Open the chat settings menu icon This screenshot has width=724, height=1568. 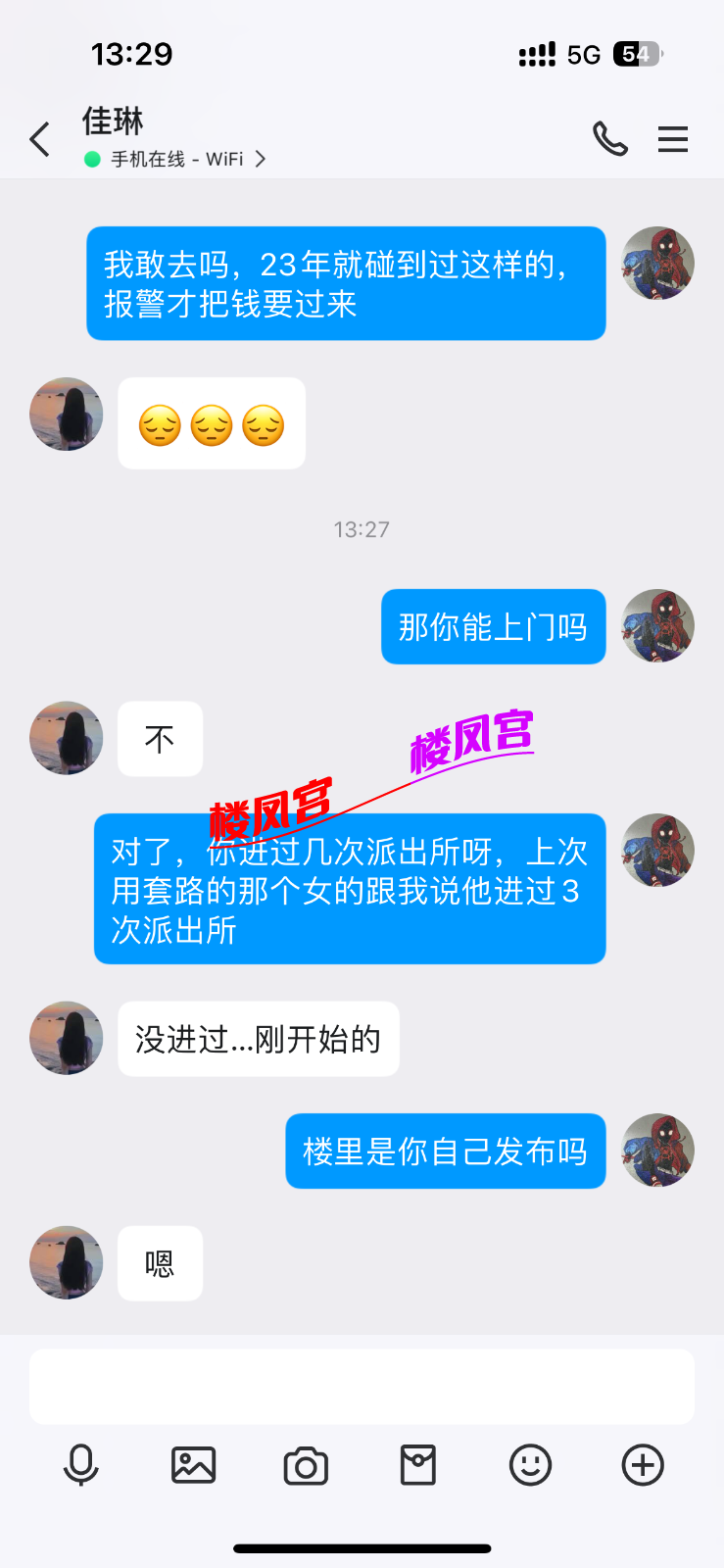[672, 139]
